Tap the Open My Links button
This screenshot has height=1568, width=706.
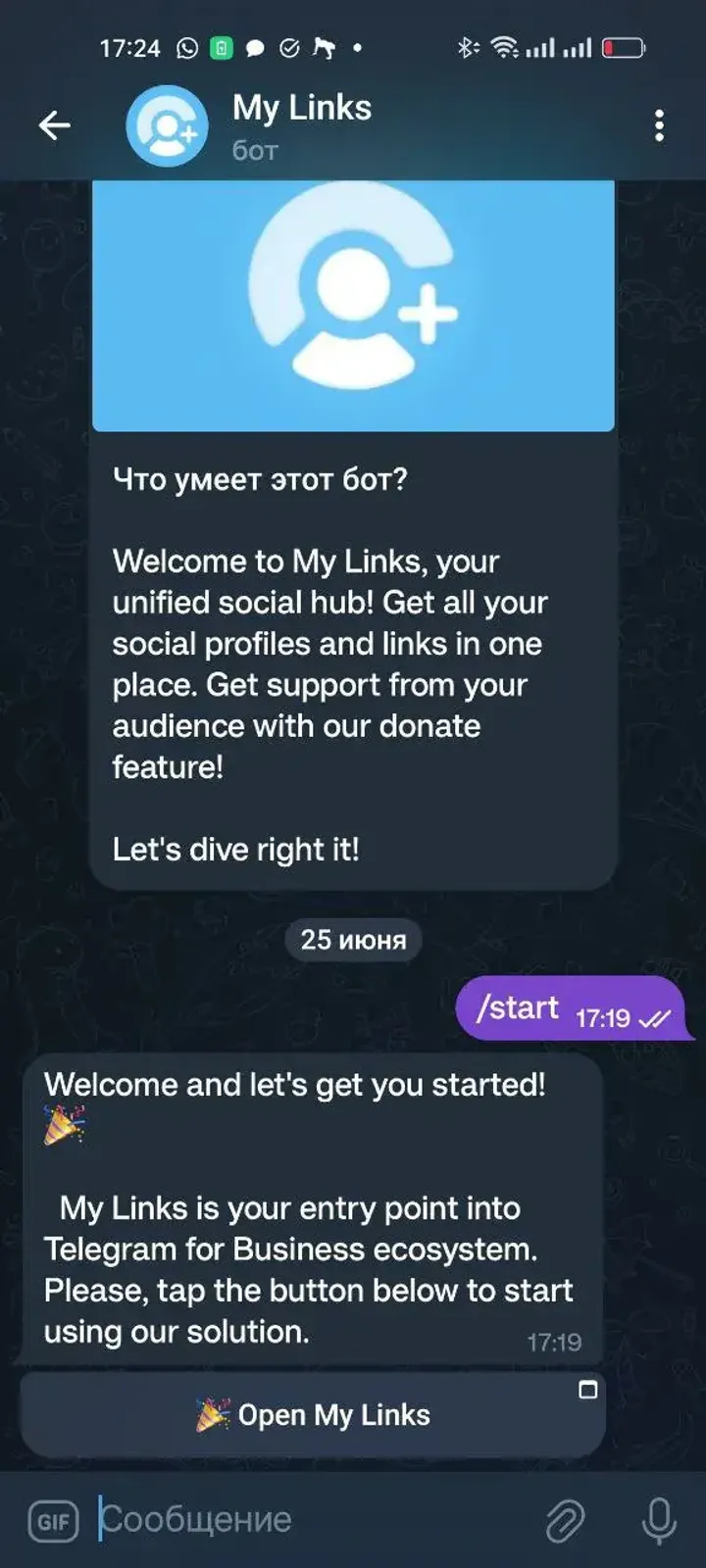coord(312,1414)
